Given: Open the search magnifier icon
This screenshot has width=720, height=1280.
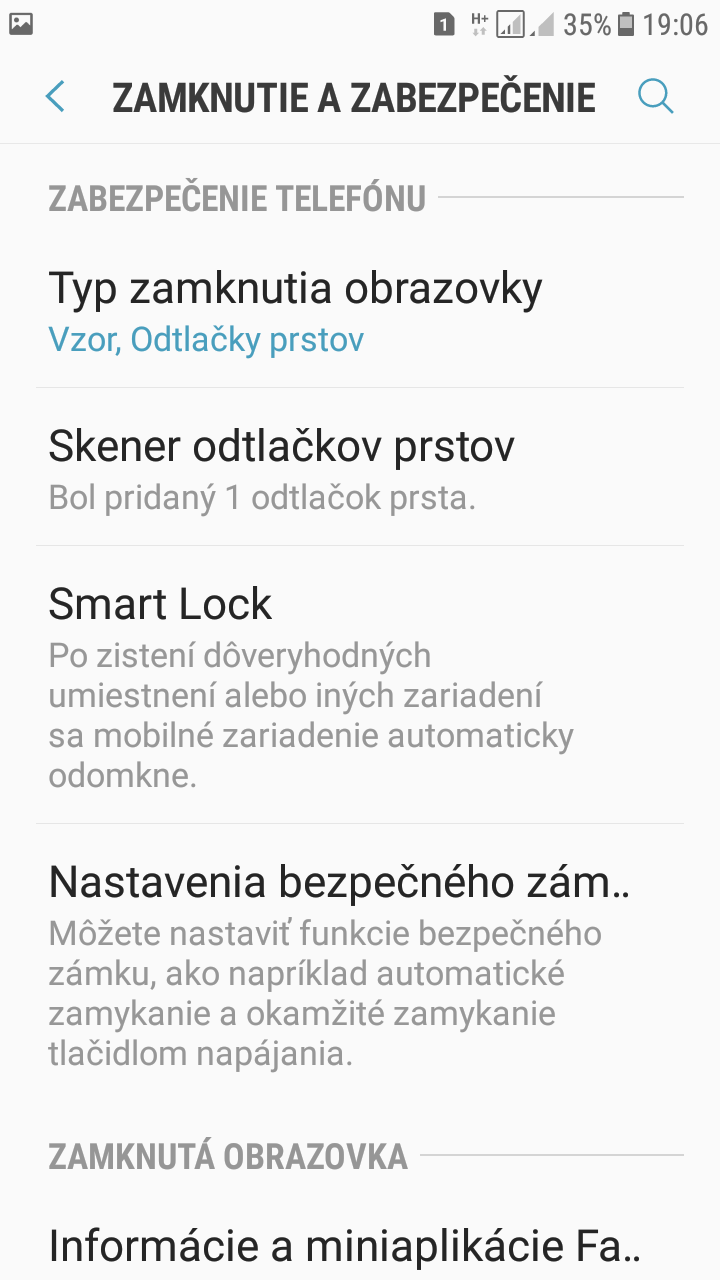Looking at the screenshot, I should click(655, 97).
